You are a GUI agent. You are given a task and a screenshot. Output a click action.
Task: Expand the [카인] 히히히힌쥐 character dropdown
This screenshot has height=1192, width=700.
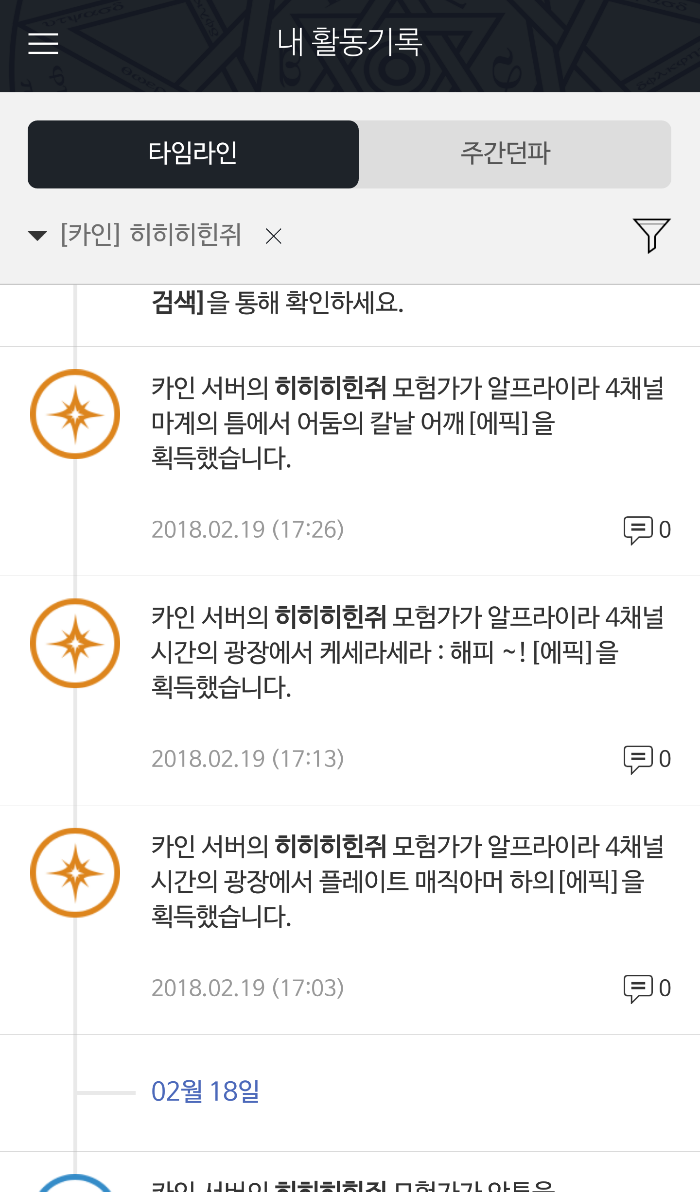[135, 236]
